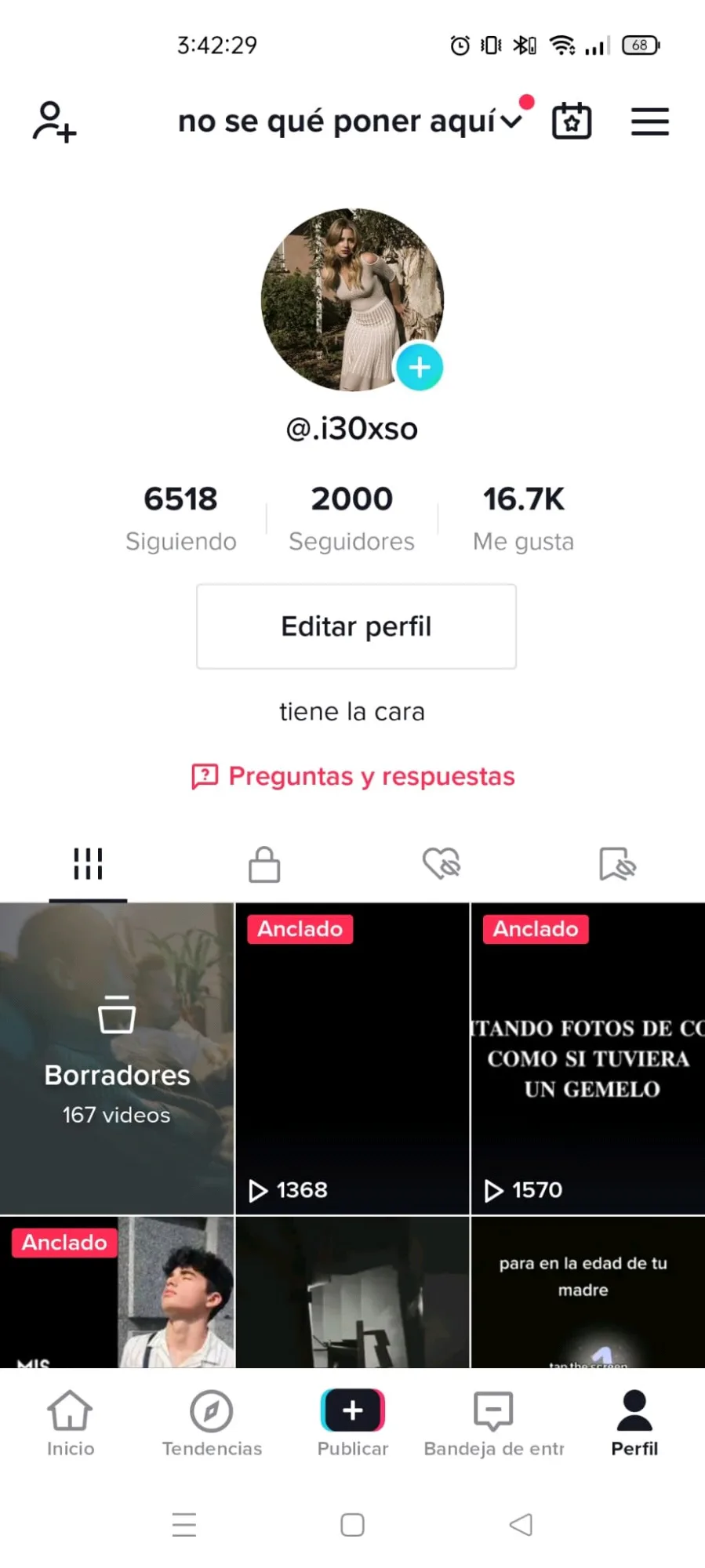Open Preguntas y respuestas
This screenshot has width=705, height=1568.
pyautogui.click(x=353, y=776)
